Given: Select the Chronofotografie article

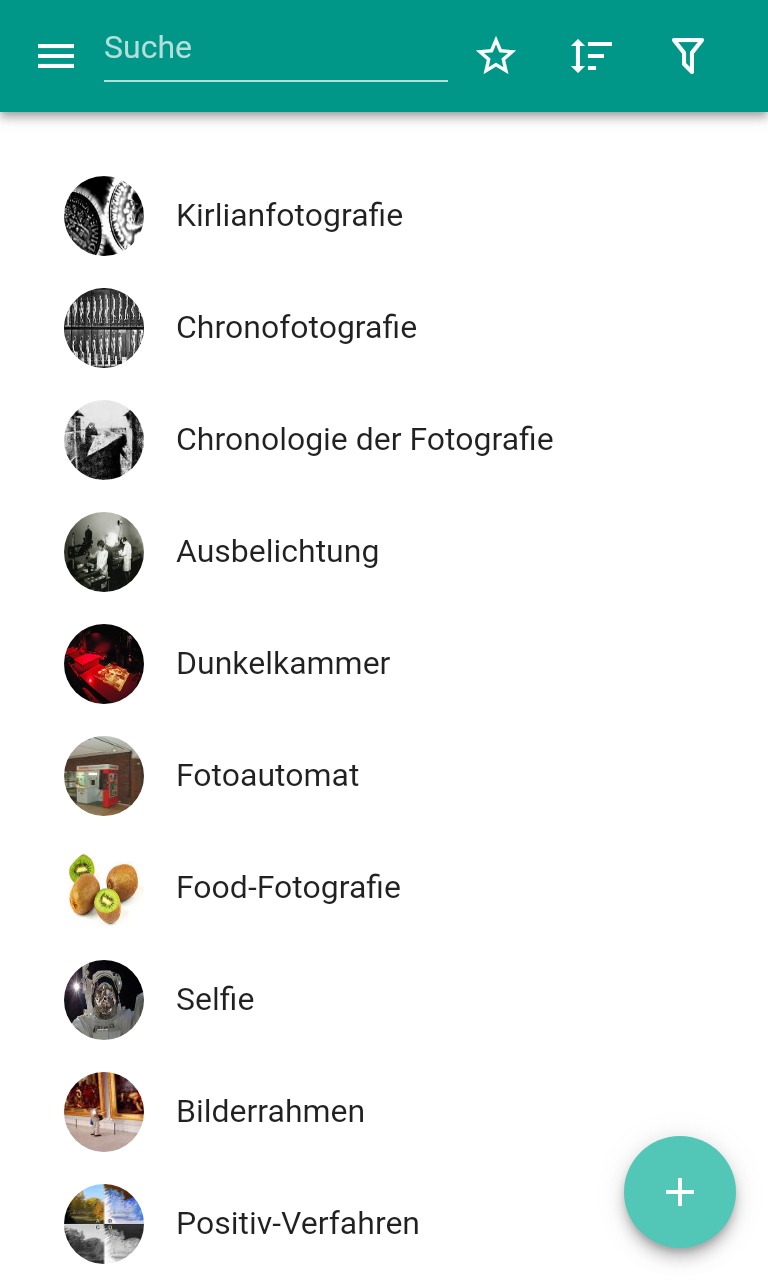Looking at the screenshot, I should click(x=296, y=328).
